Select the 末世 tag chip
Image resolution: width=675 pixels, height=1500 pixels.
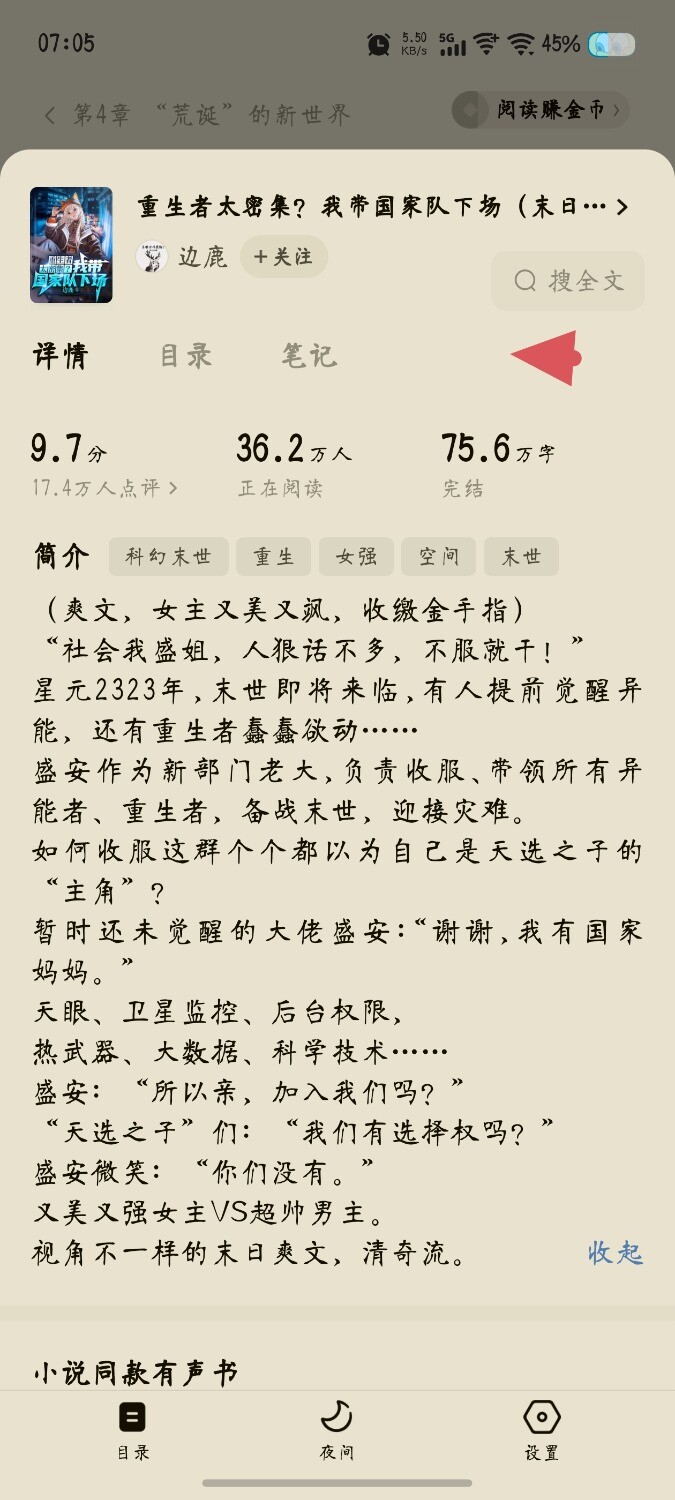pyautogui.click(x=520, y=557)
